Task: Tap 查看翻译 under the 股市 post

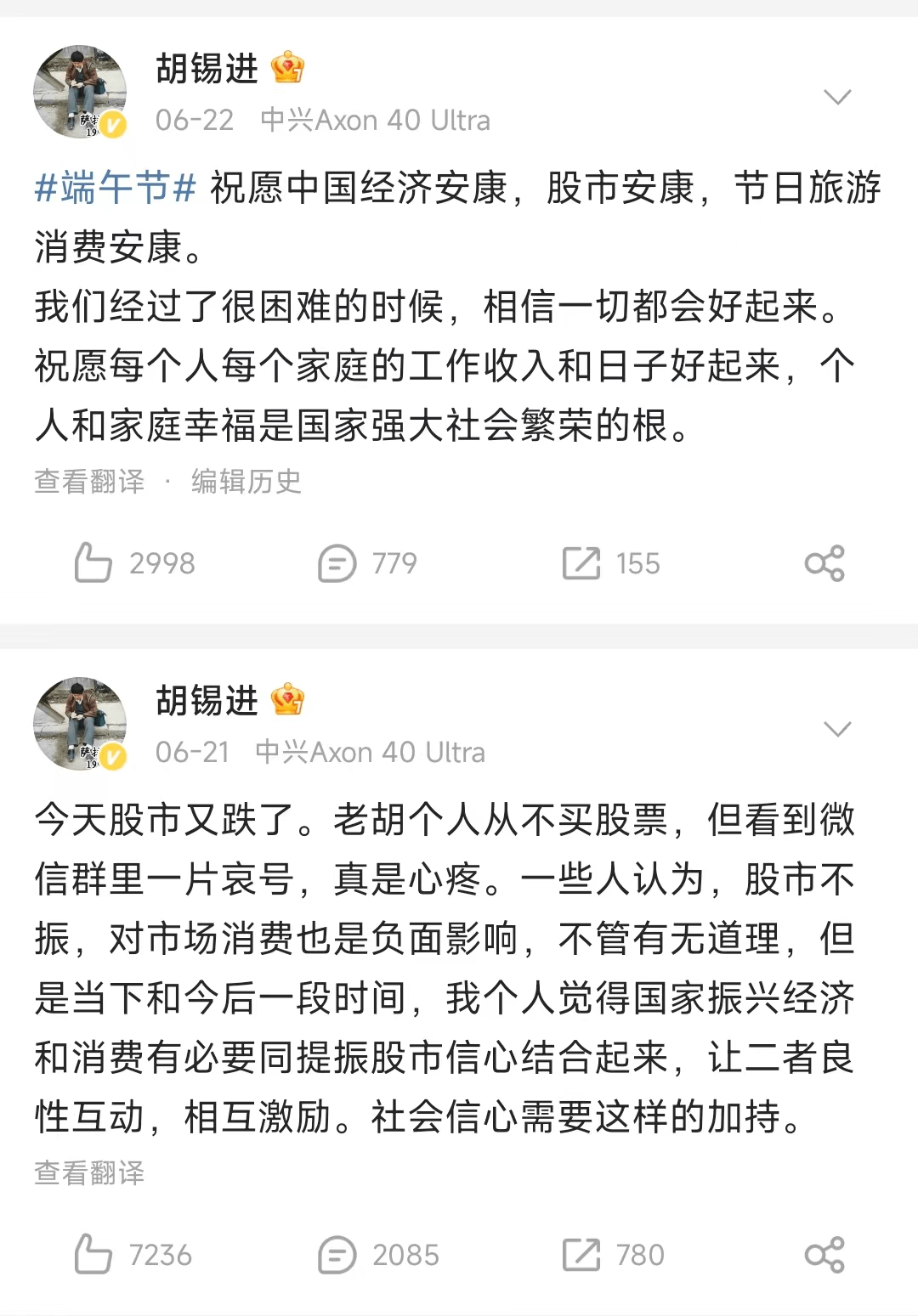Action: 89,1173
